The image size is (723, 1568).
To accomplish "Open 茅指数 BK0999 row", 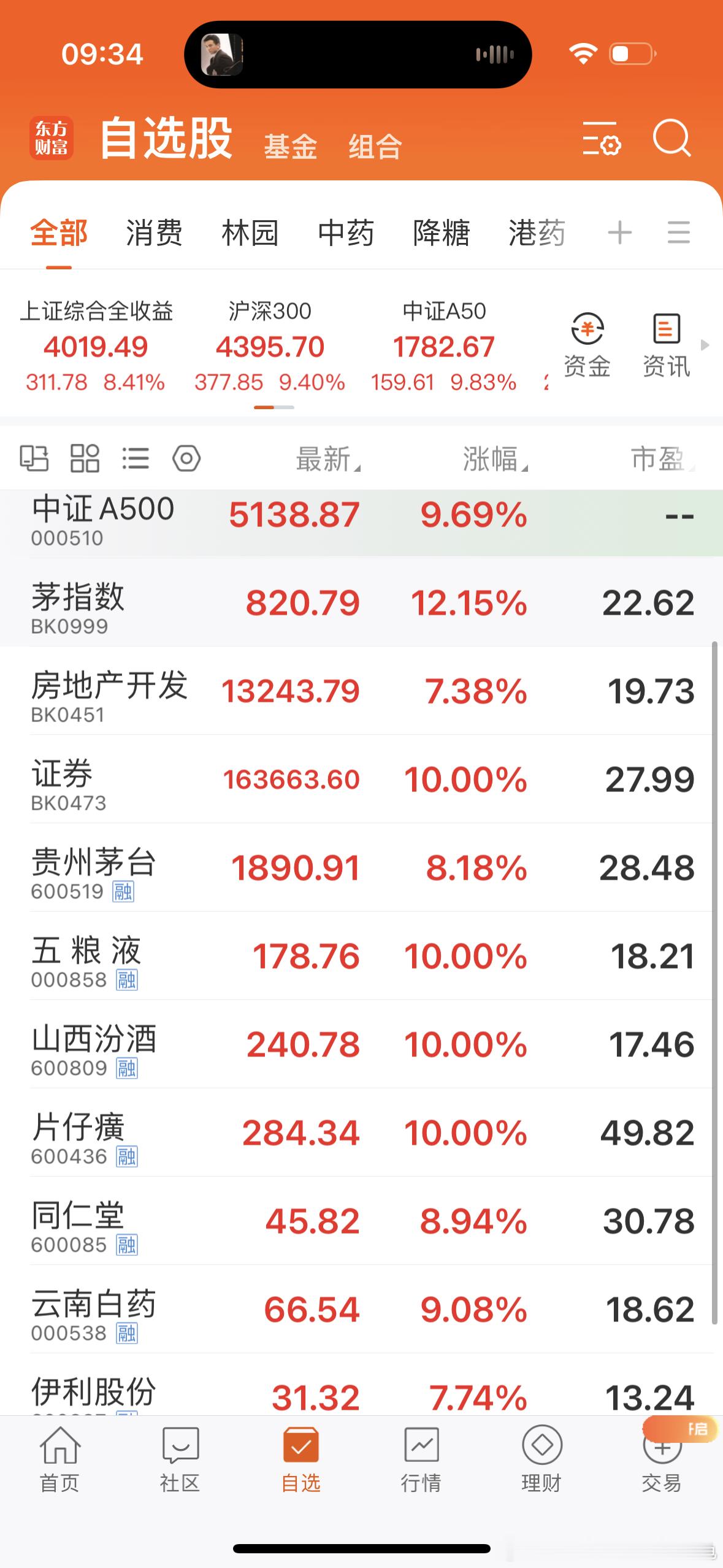I will [x=362, y=602].
